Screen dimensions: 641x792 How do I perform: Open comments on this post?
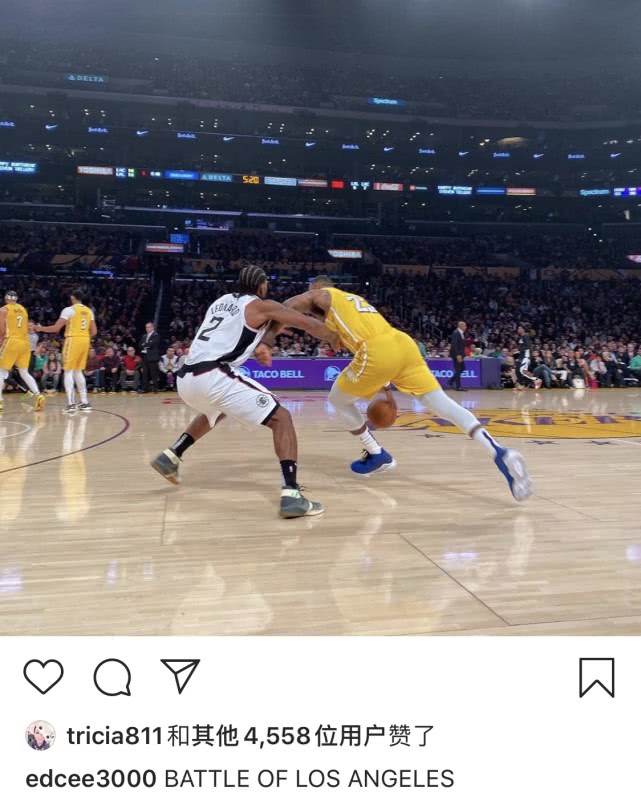click(x=112, y=677)
